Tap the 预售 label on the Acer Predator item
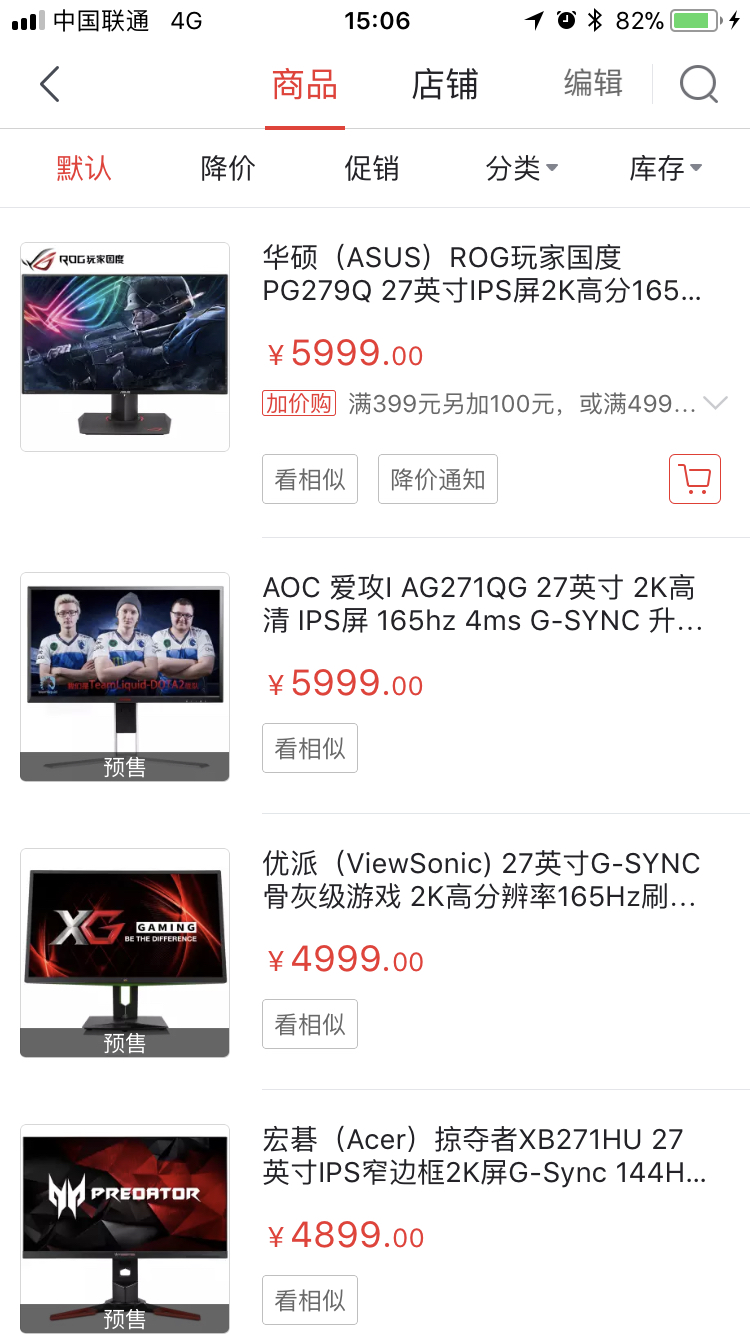The height and width of the screenshot is (1334, 750). coord(124,1321)
